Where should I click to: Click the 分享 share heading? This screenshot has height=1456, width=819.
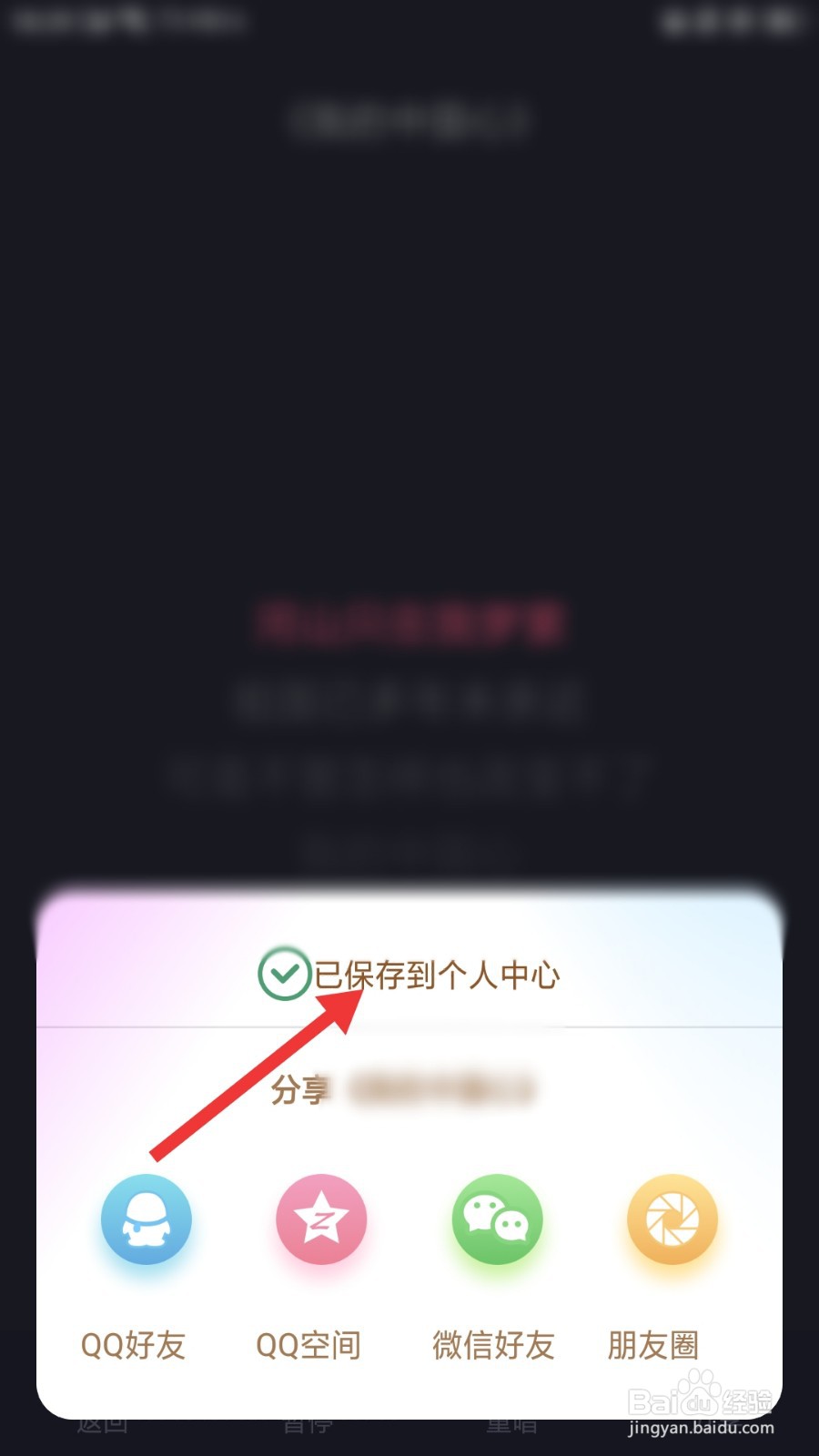(300, 1089)
